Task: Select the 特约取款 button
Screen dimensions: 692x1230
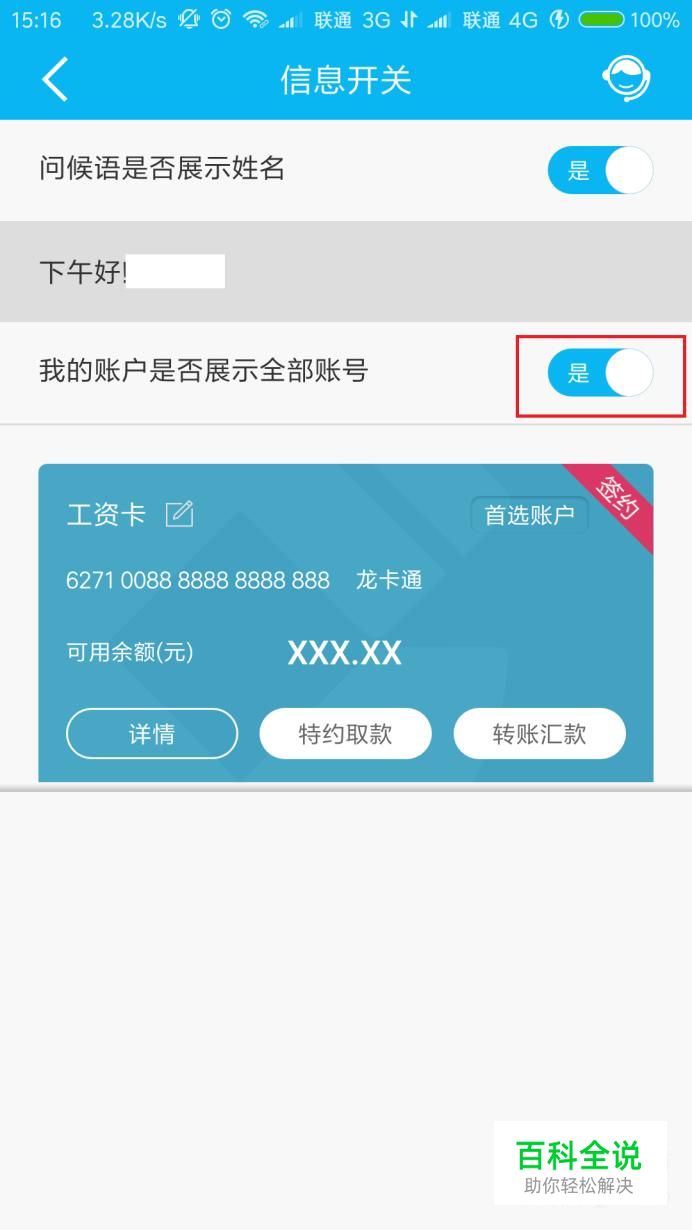Action: coord(345,734)
